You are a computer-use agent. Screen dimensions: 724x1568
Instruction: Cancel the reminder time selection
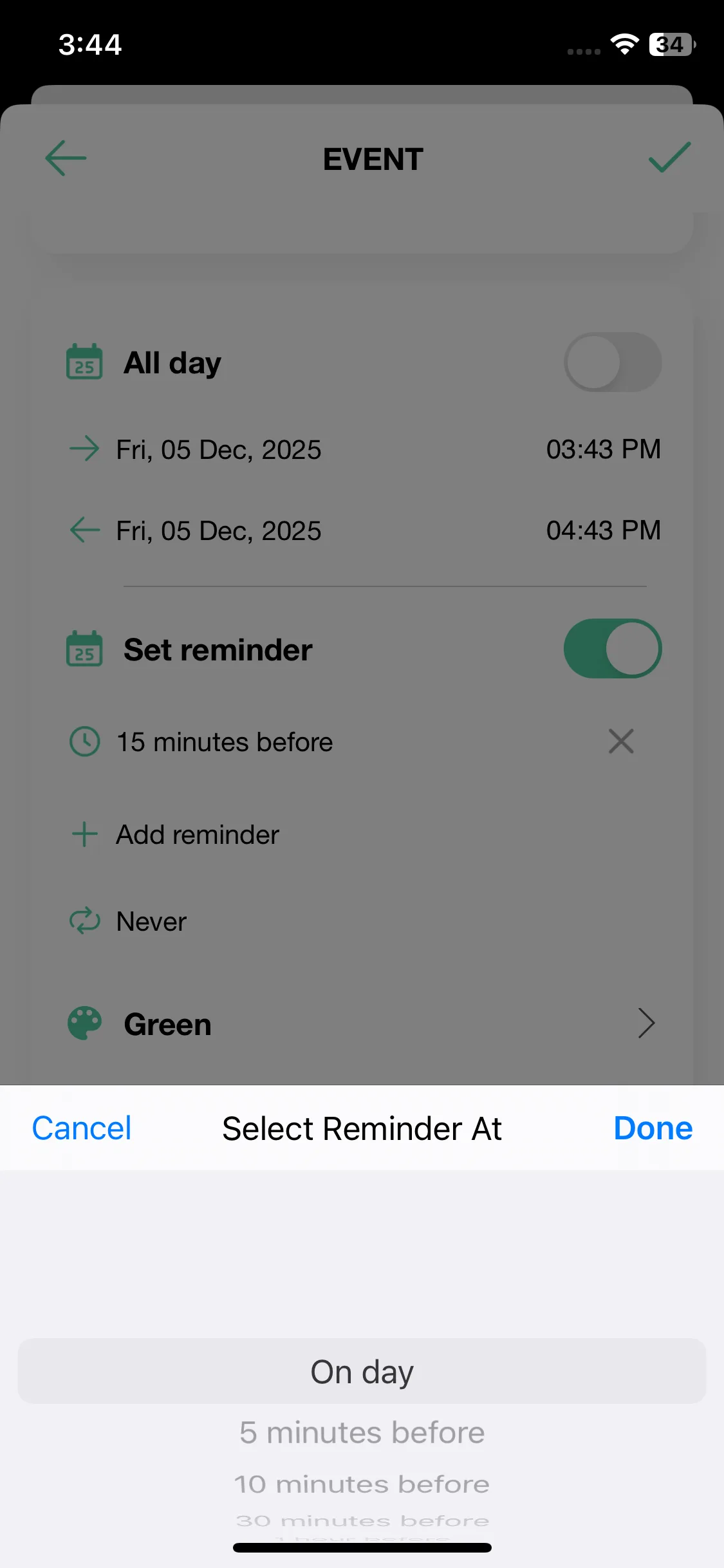click(82, 1128)
